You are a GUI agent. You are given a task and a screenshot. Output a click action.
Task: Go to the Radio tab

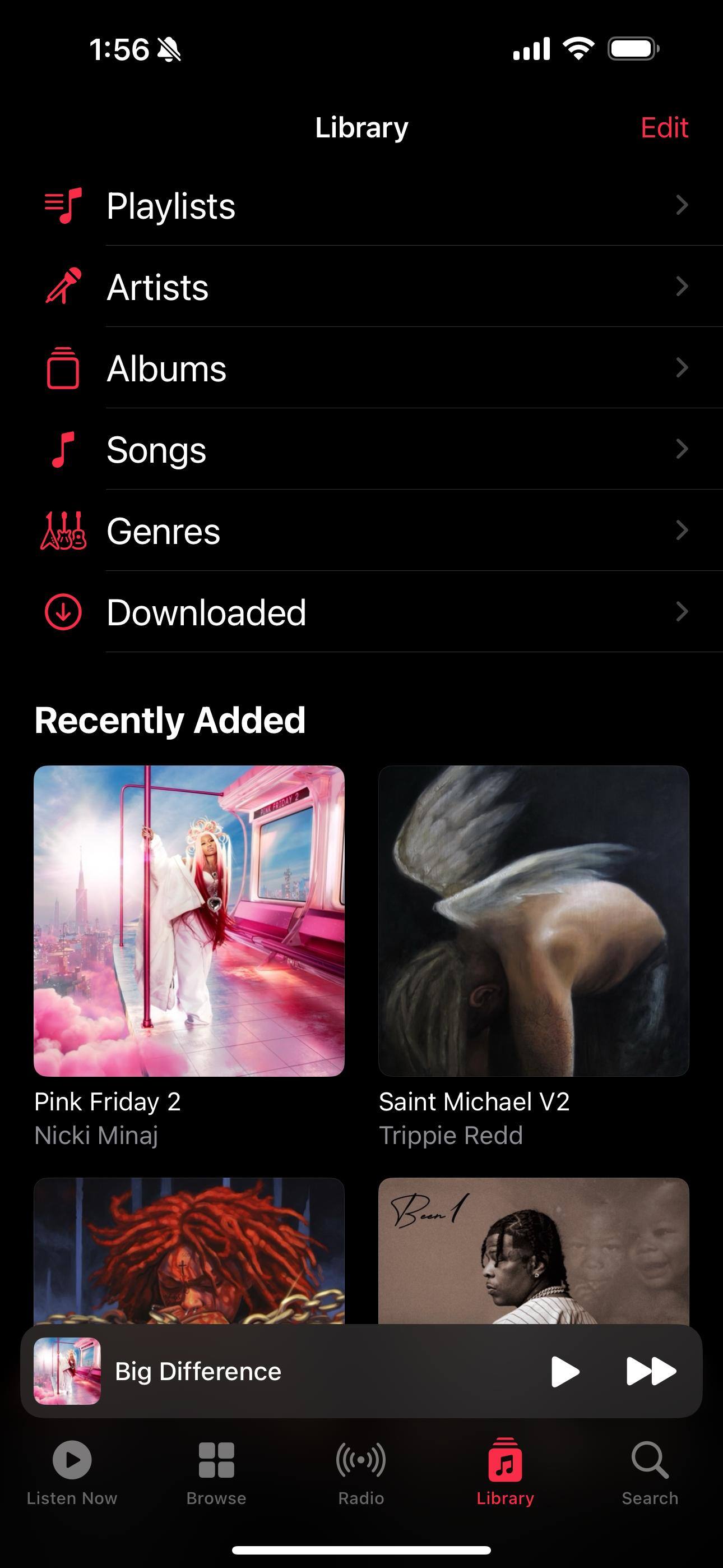(361, 1472)
